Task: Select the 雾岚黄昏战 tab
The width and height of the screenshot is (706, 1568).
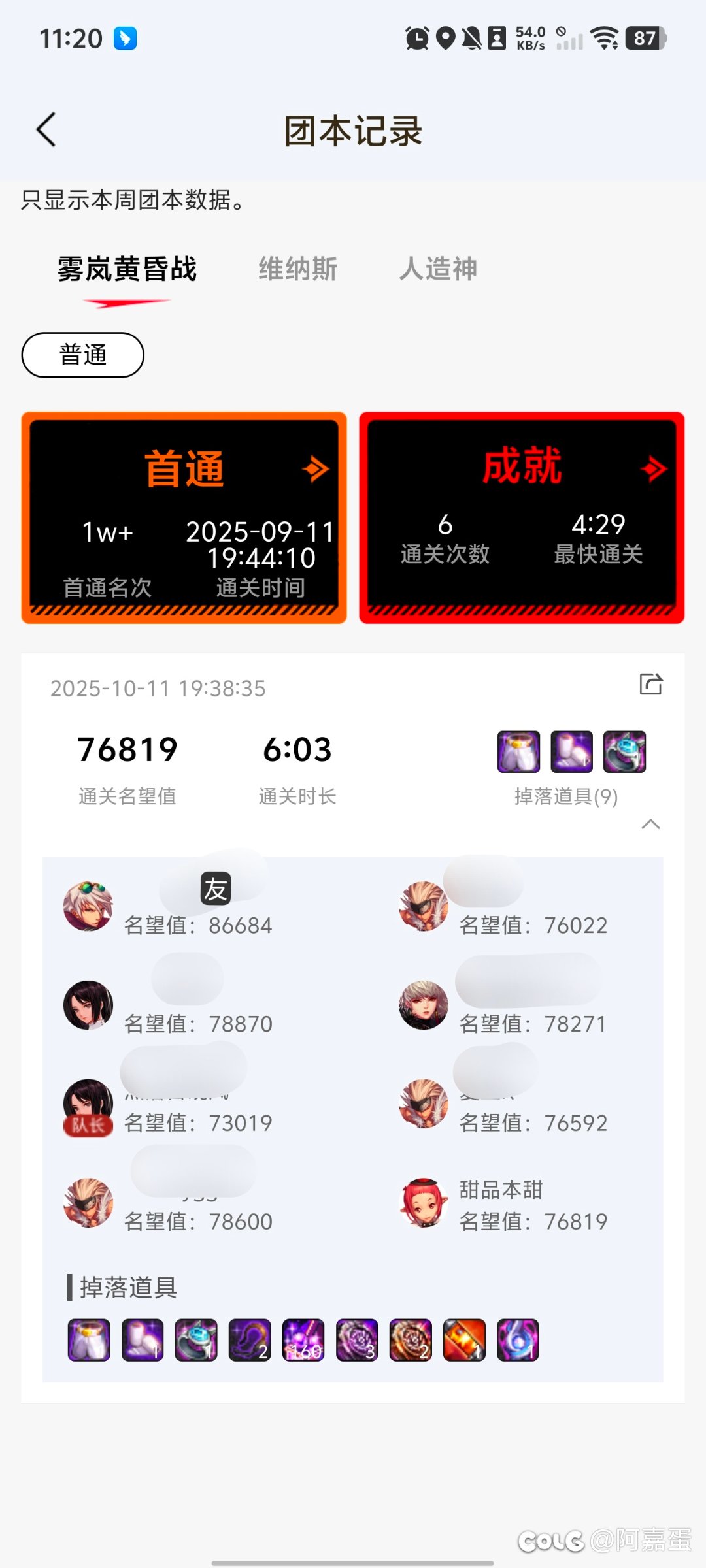Action: pyautogui.click(x=127, y=269)
